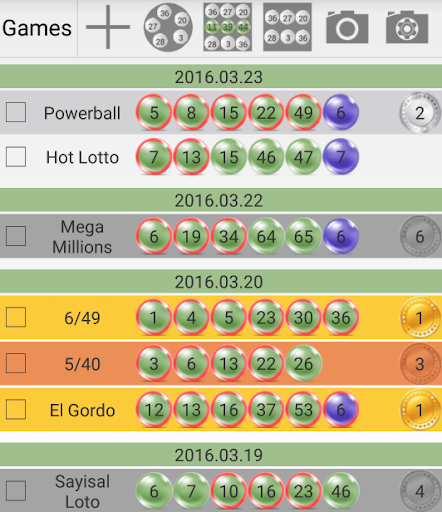Tap the gold coin on El Gordo row
The height and width of the screenshot is (512, 442).
[420, 410]
